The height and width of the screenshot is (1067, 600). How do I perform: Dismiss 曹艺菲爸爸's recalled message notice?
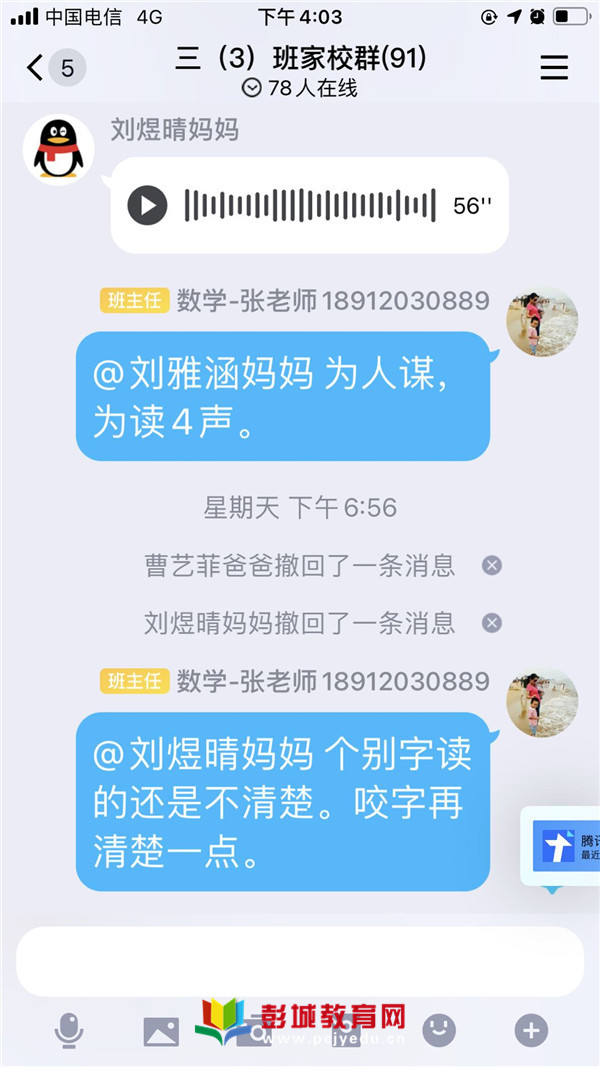click(x=492, y=565)
